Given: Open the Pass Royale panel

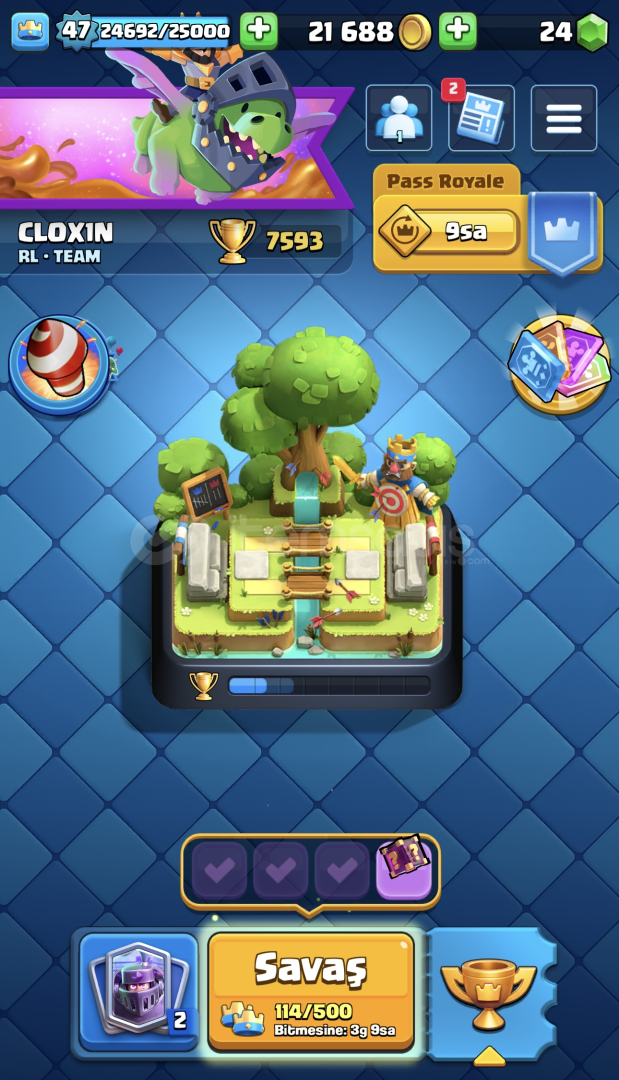Looking at the screenshot, I should pos(487,219).
